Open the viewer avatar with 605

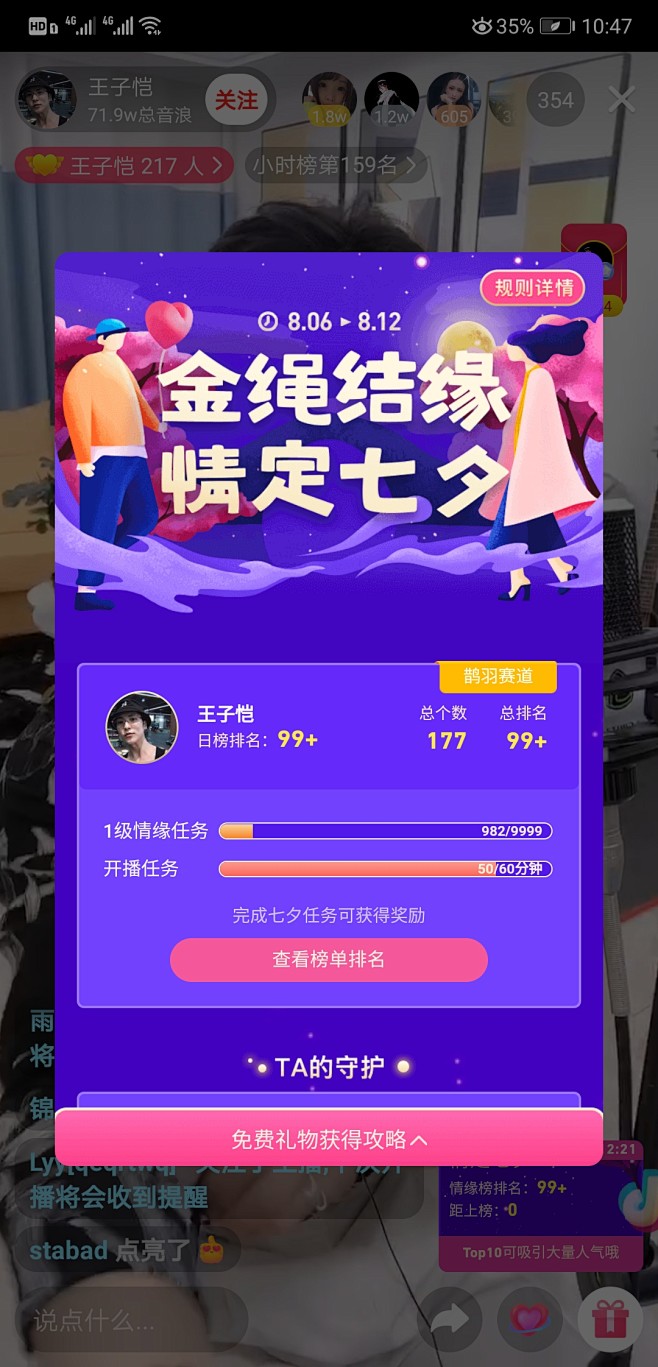tap(453, 99)
